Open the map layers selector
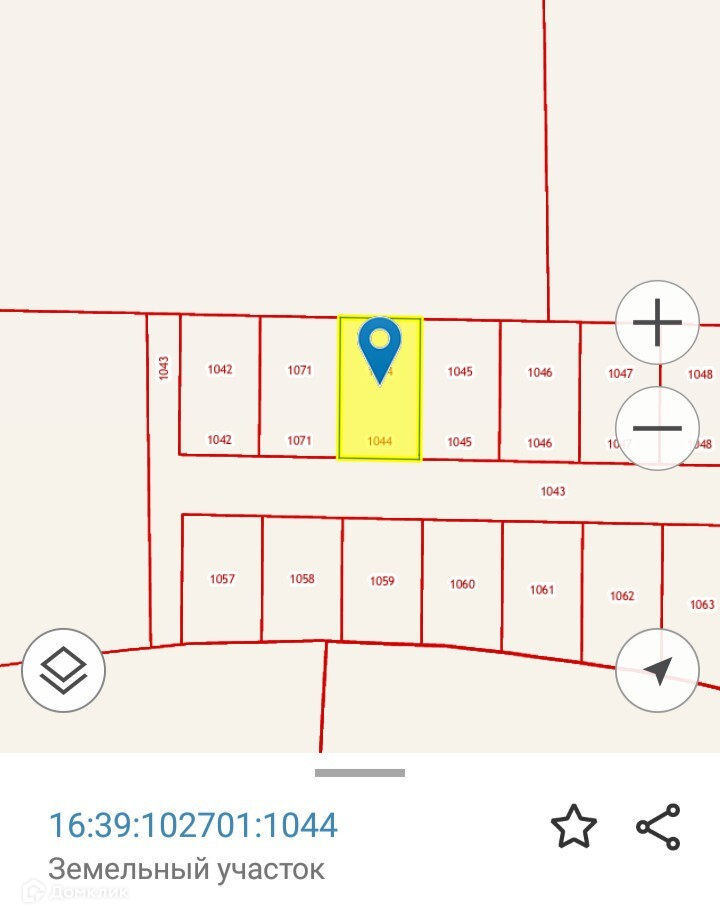 (x=64, y=669)
